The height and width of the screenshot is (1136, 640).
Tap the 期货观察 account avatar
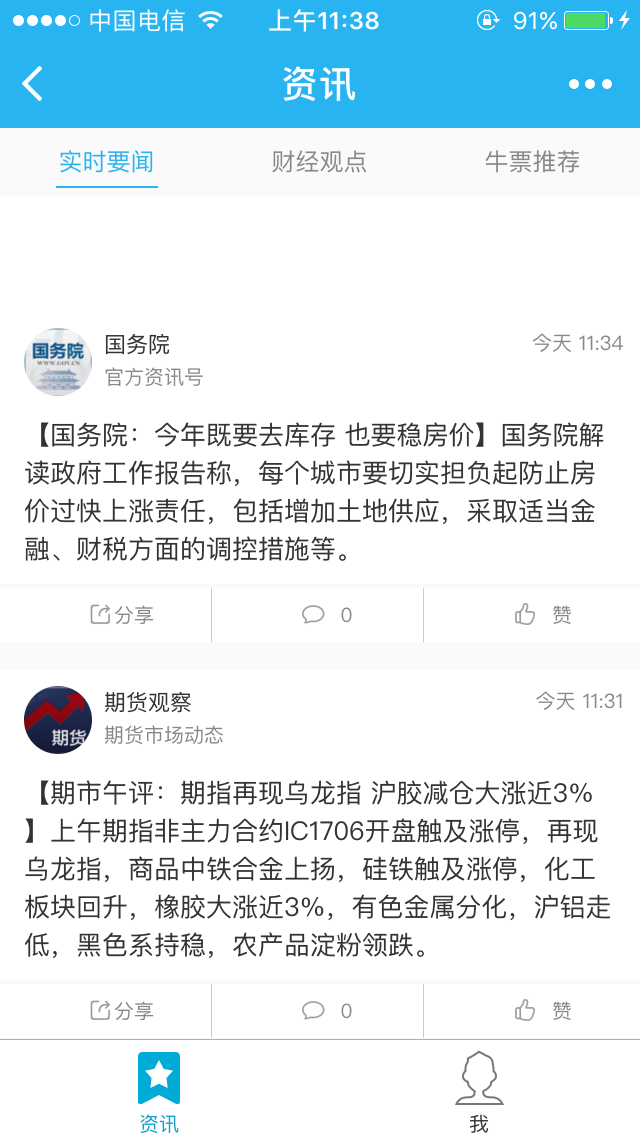58,720
